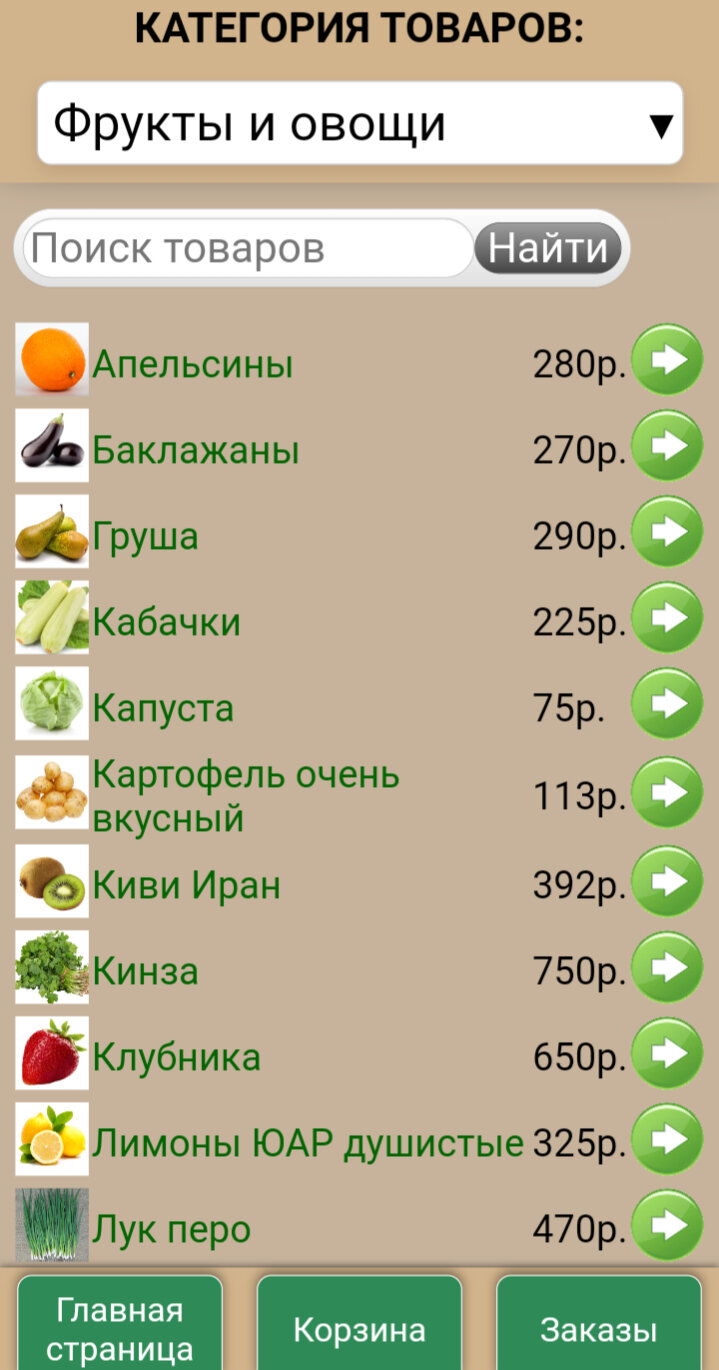Viewport: 719px width, 1370px height.
Task: Open Лимоны ЮАР душистые item
Action: pyautogui.click(x=359, y=1140)
